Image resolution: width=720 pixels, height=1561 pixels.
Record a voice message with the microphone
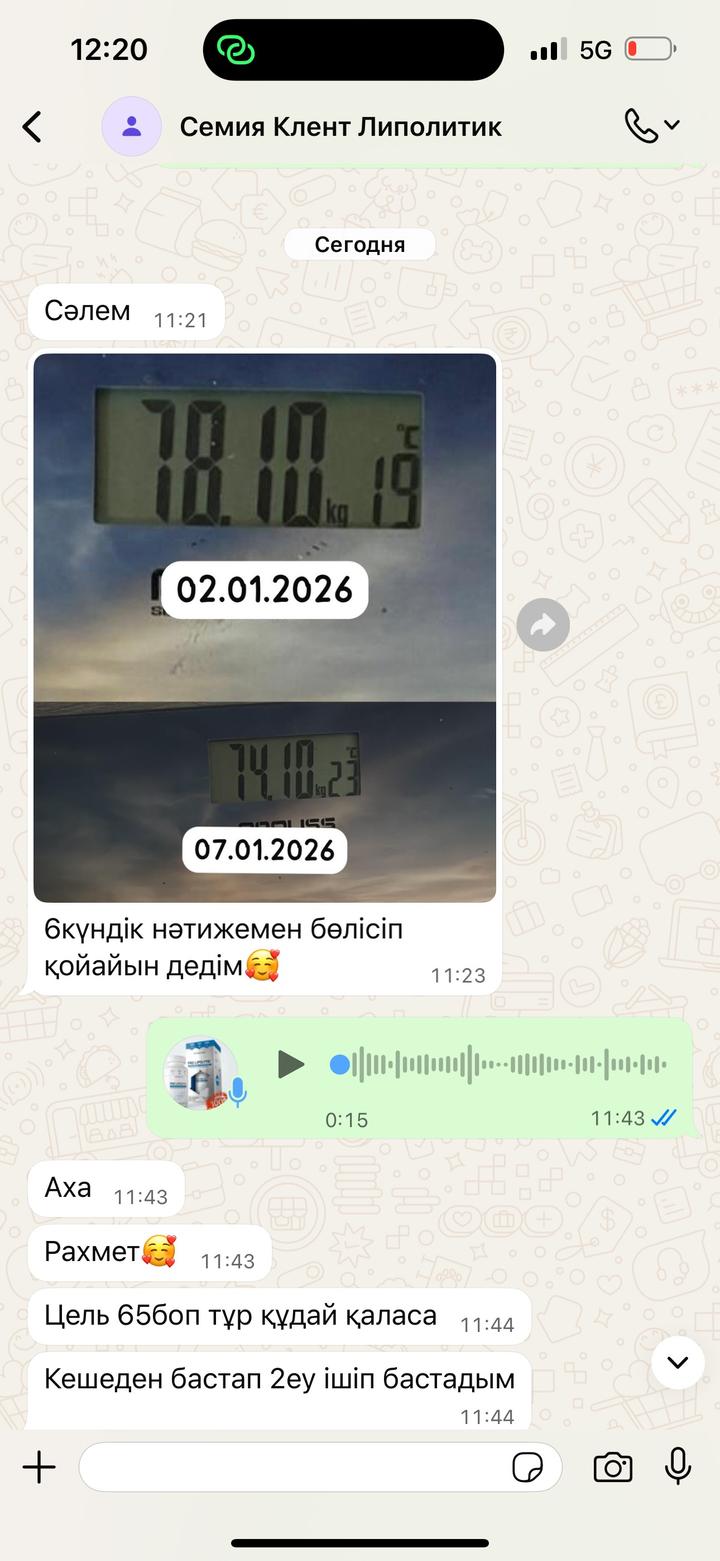[x=678, y=1467]
